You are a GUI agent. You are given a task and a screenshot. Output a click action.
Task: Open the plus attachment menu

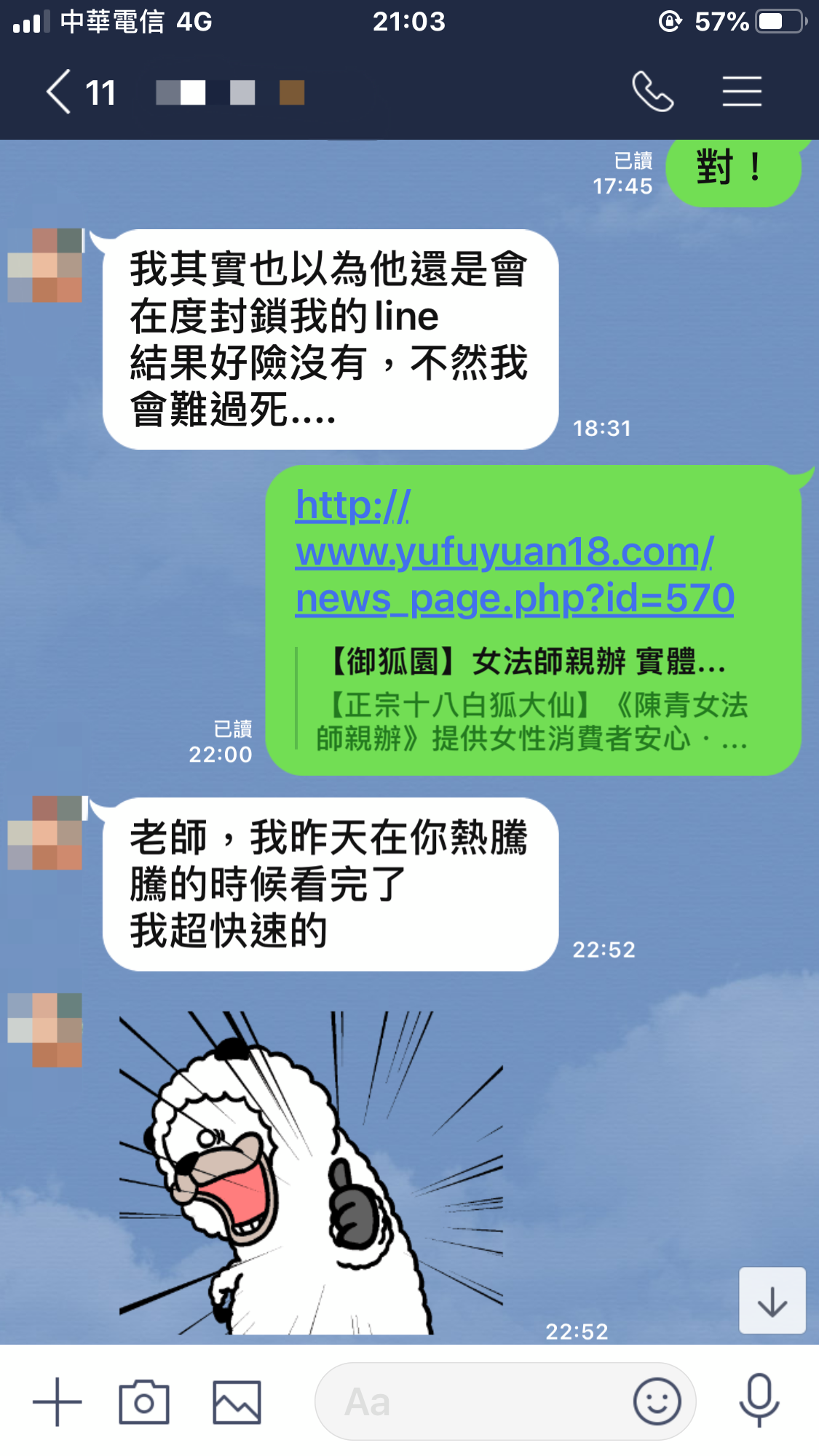(58, 1401)
